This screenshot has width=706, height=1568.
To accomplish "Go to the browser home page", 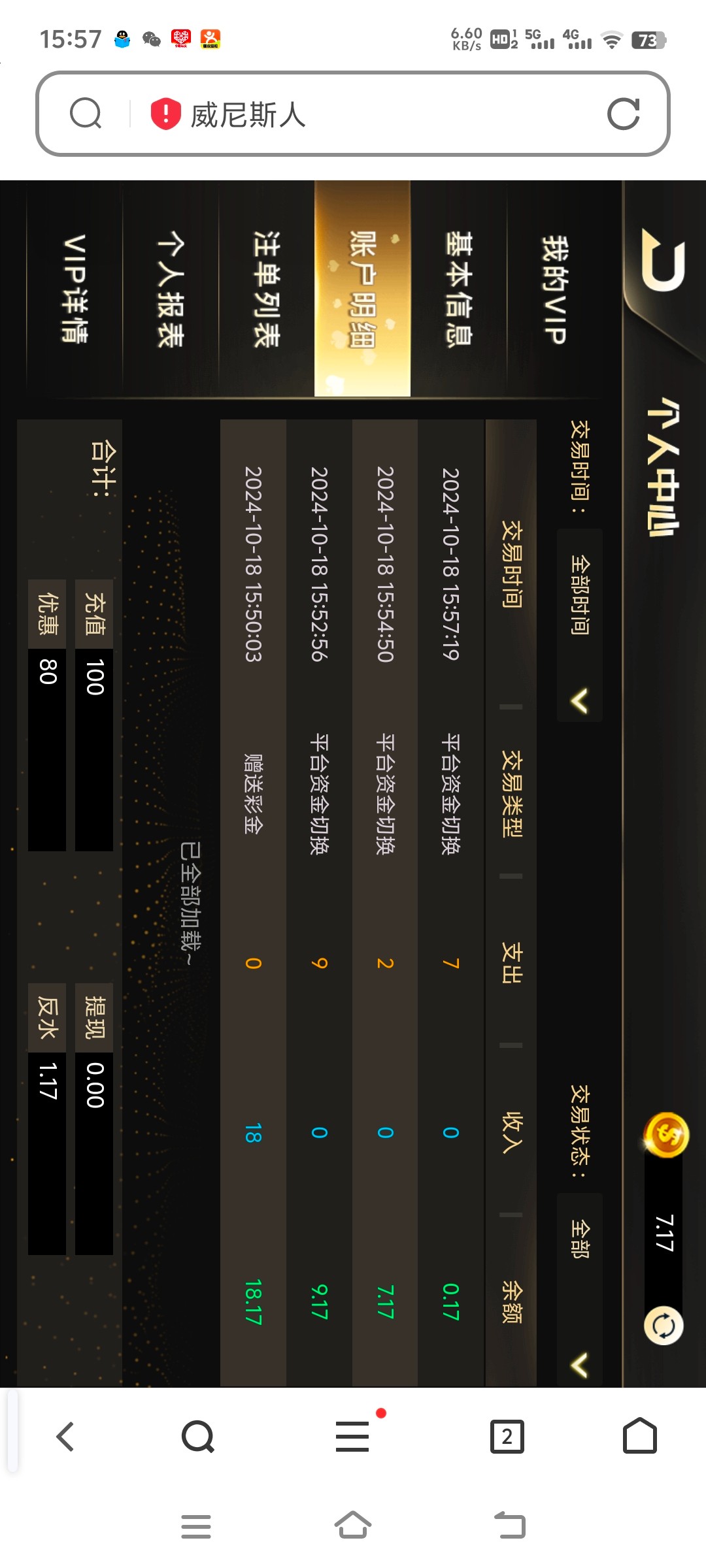I will point(640,1437).
